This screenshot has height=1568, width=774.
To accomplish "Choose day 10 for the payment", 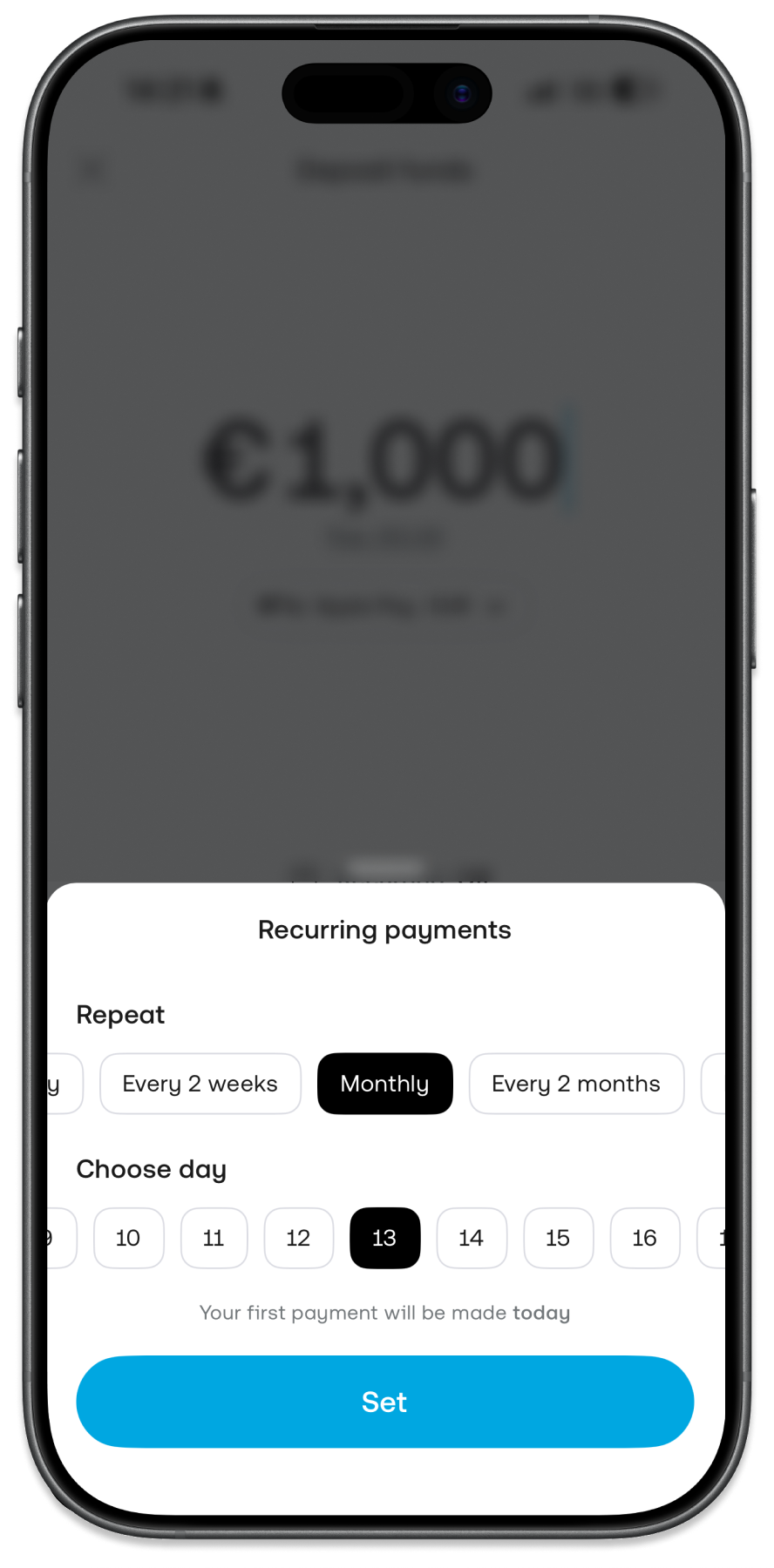I will pos(128,1238).
